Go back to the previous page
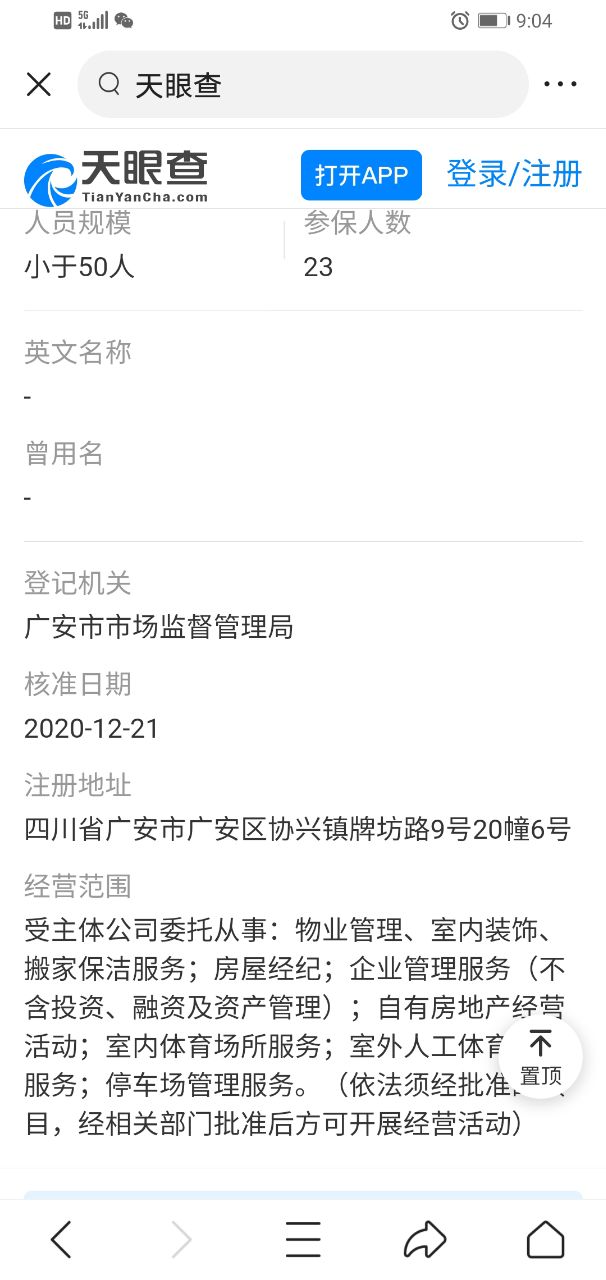The width and height of the screenshot is (606, 1280). 62,1240
